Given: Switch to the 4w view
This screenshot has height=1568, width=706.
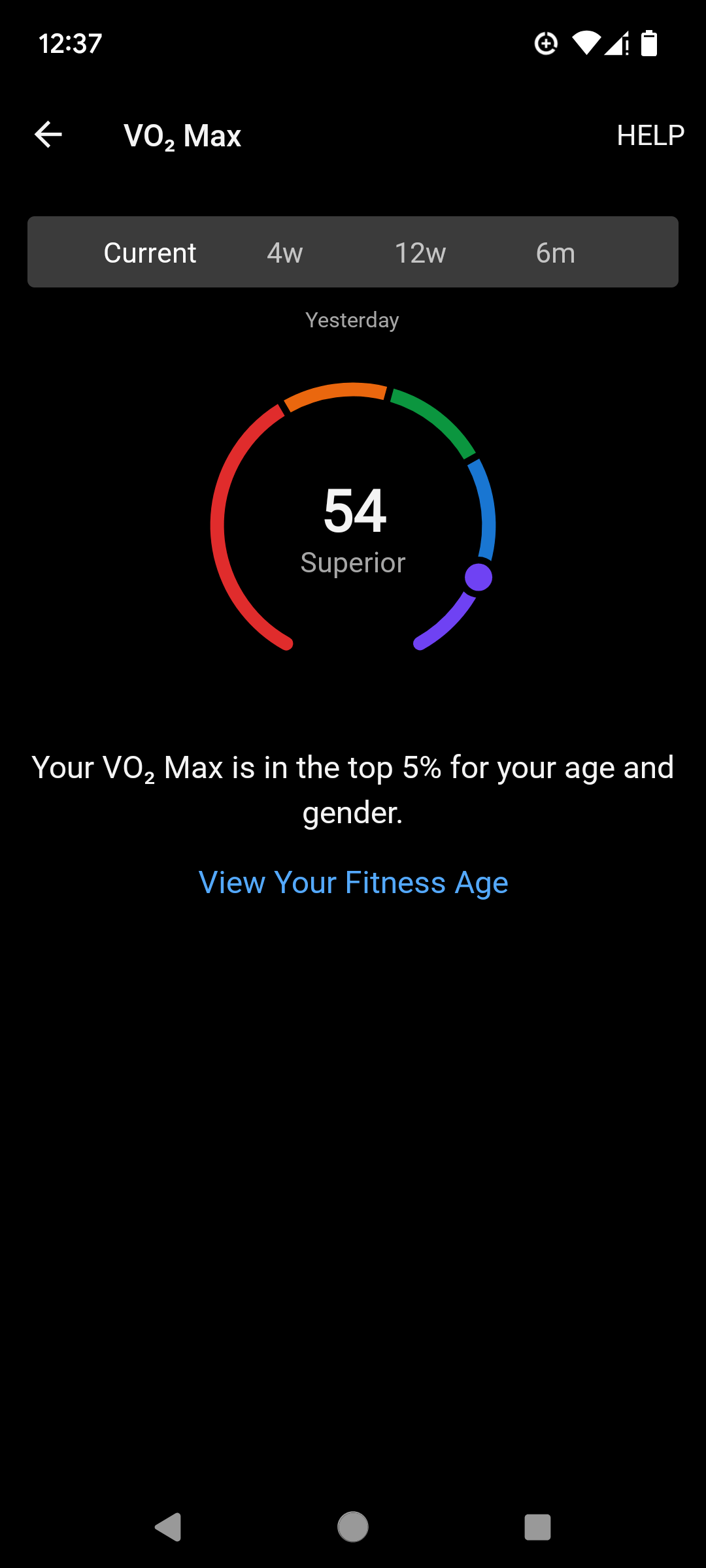Looking at the screenshot, I should (285, 253).
